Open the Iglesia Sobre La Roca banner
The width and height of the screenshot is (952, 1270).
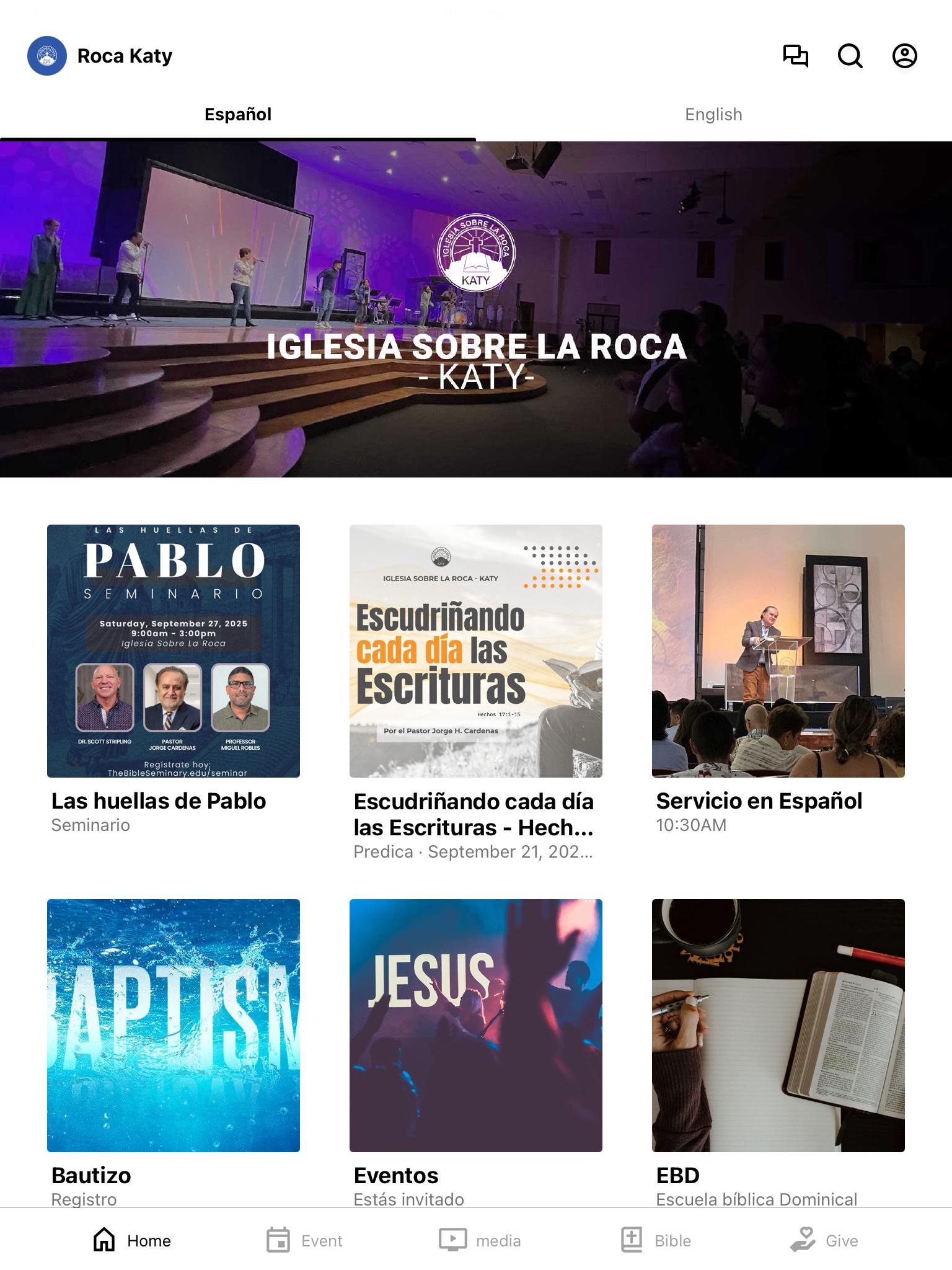(x=476, y=309)
